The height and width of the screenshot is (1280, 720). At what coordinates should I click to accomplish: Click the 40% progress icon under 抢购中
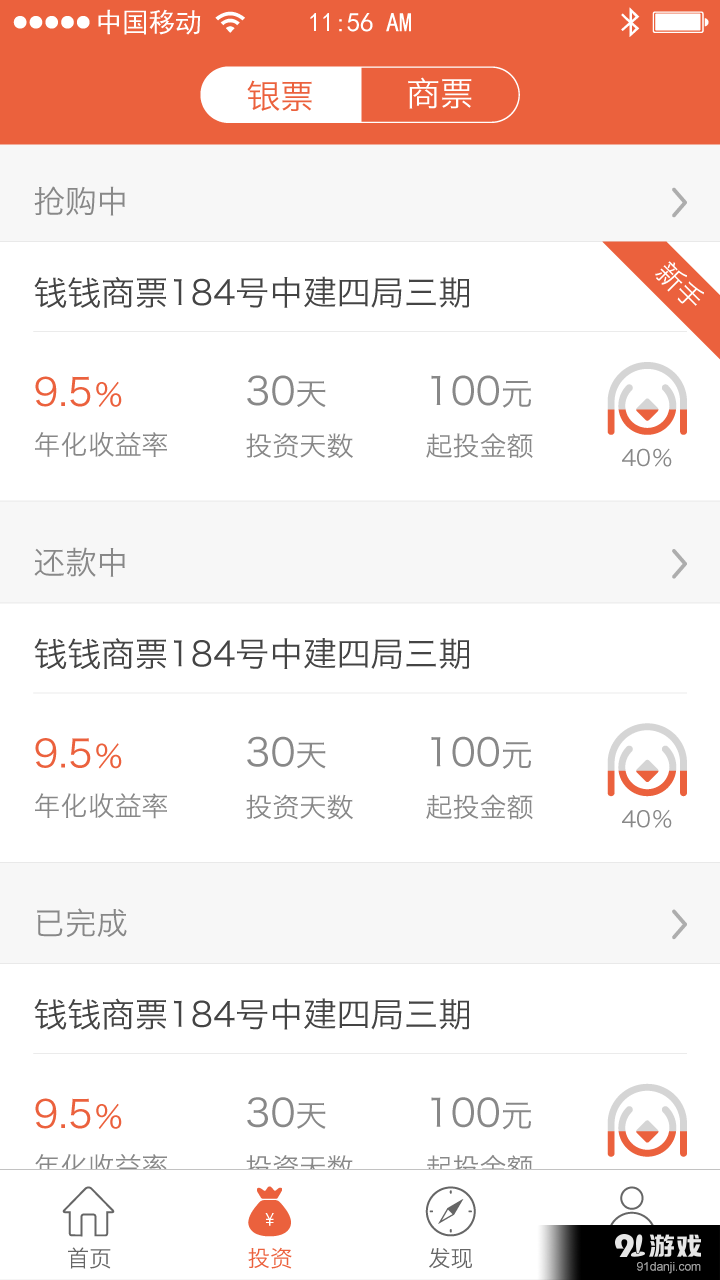646,405
